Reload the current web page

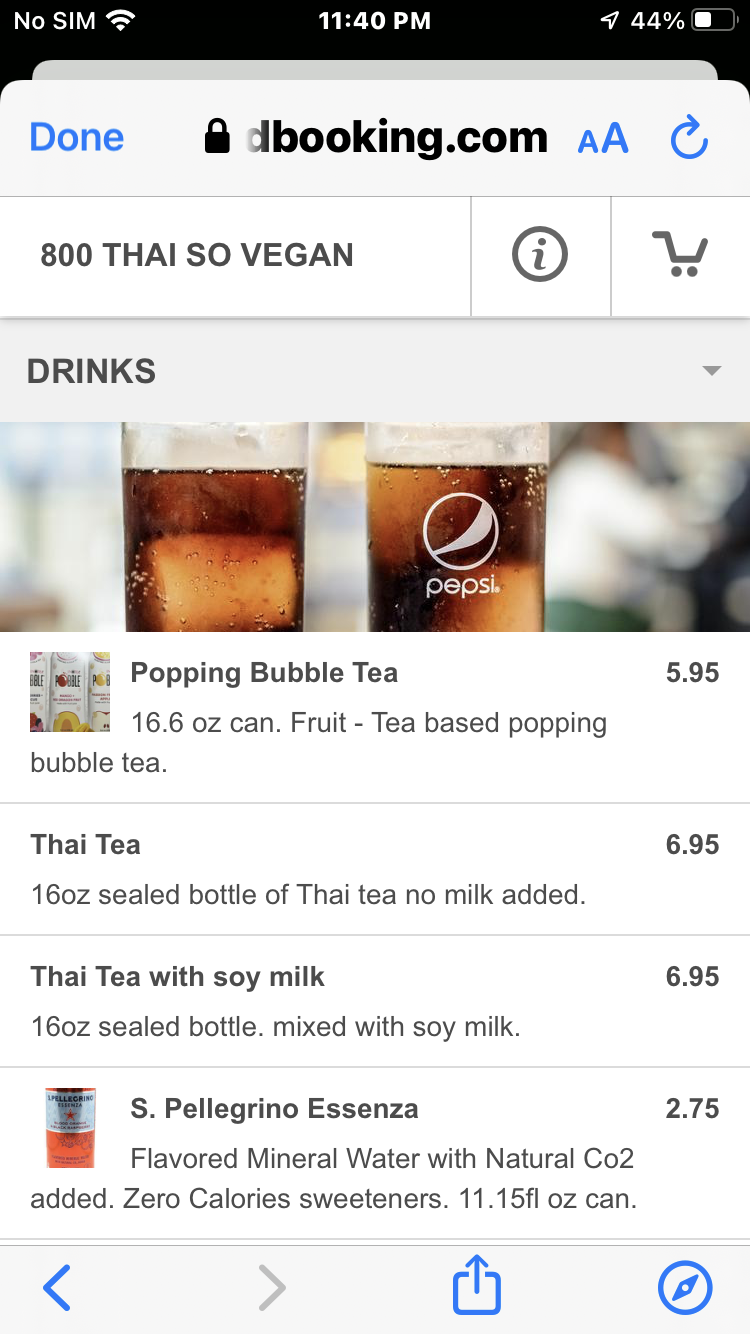pyautogui.click(x=689, y=138)
